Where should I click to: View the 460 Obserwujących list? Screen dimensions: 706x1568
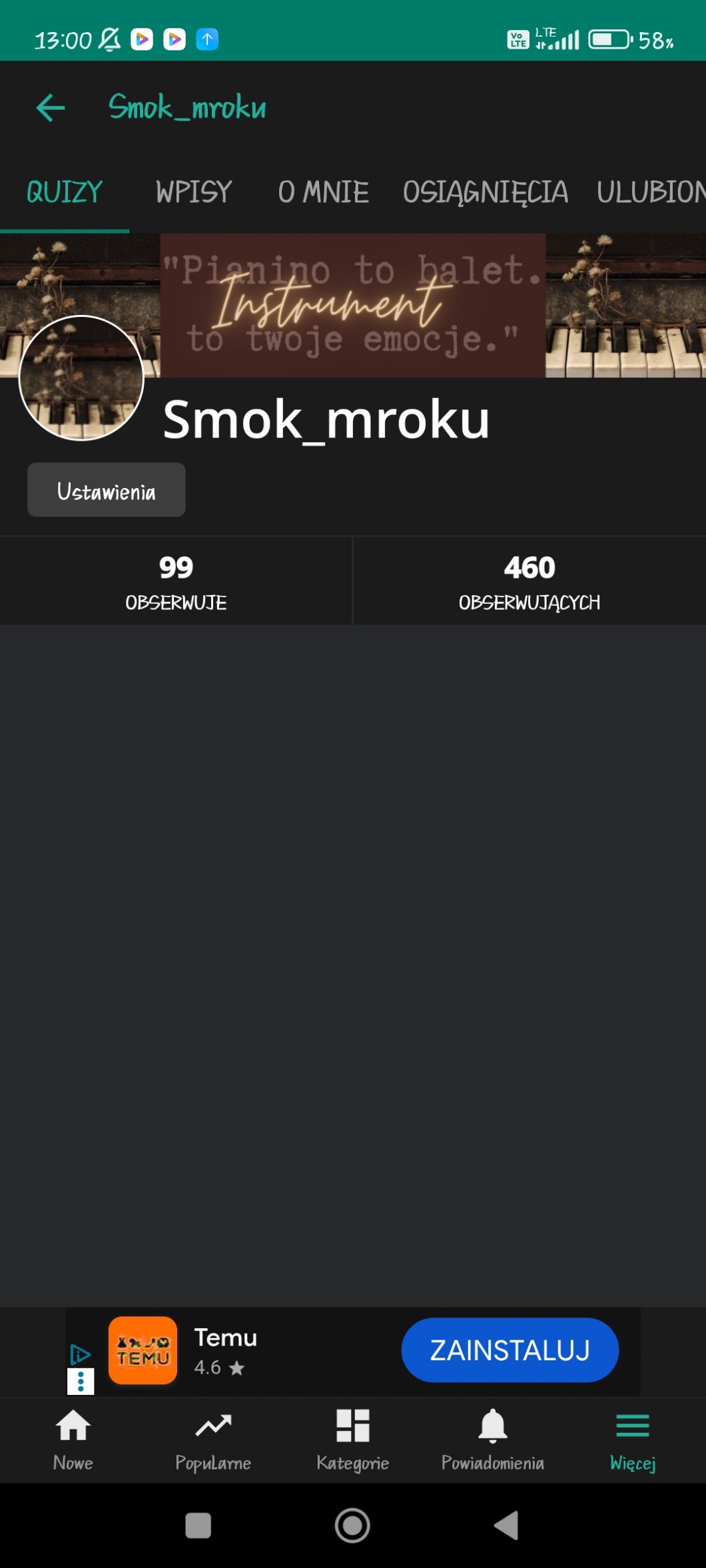click(529, 581)
